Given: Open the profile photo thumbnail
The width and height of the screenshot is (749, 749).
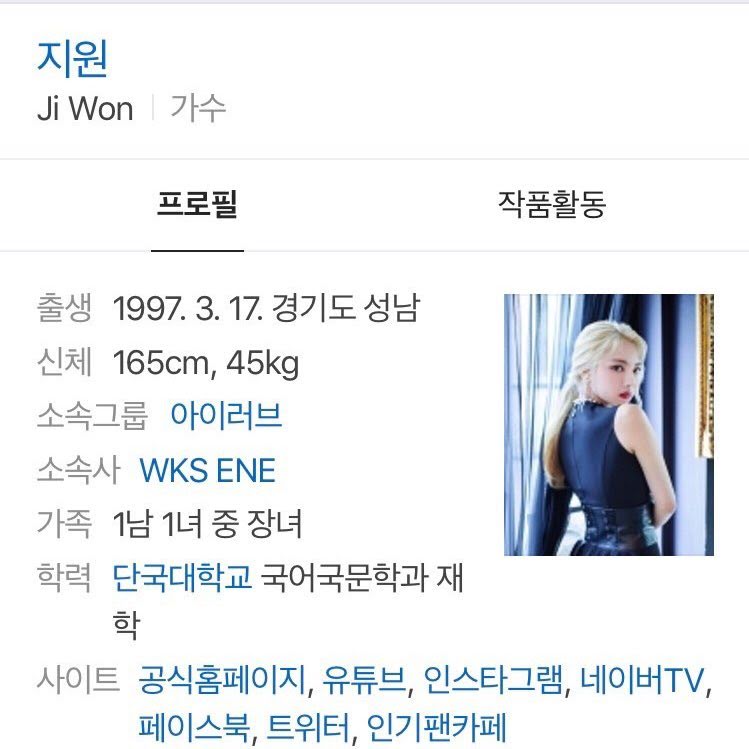Looking at the screenshot, I should click(608, 424).
